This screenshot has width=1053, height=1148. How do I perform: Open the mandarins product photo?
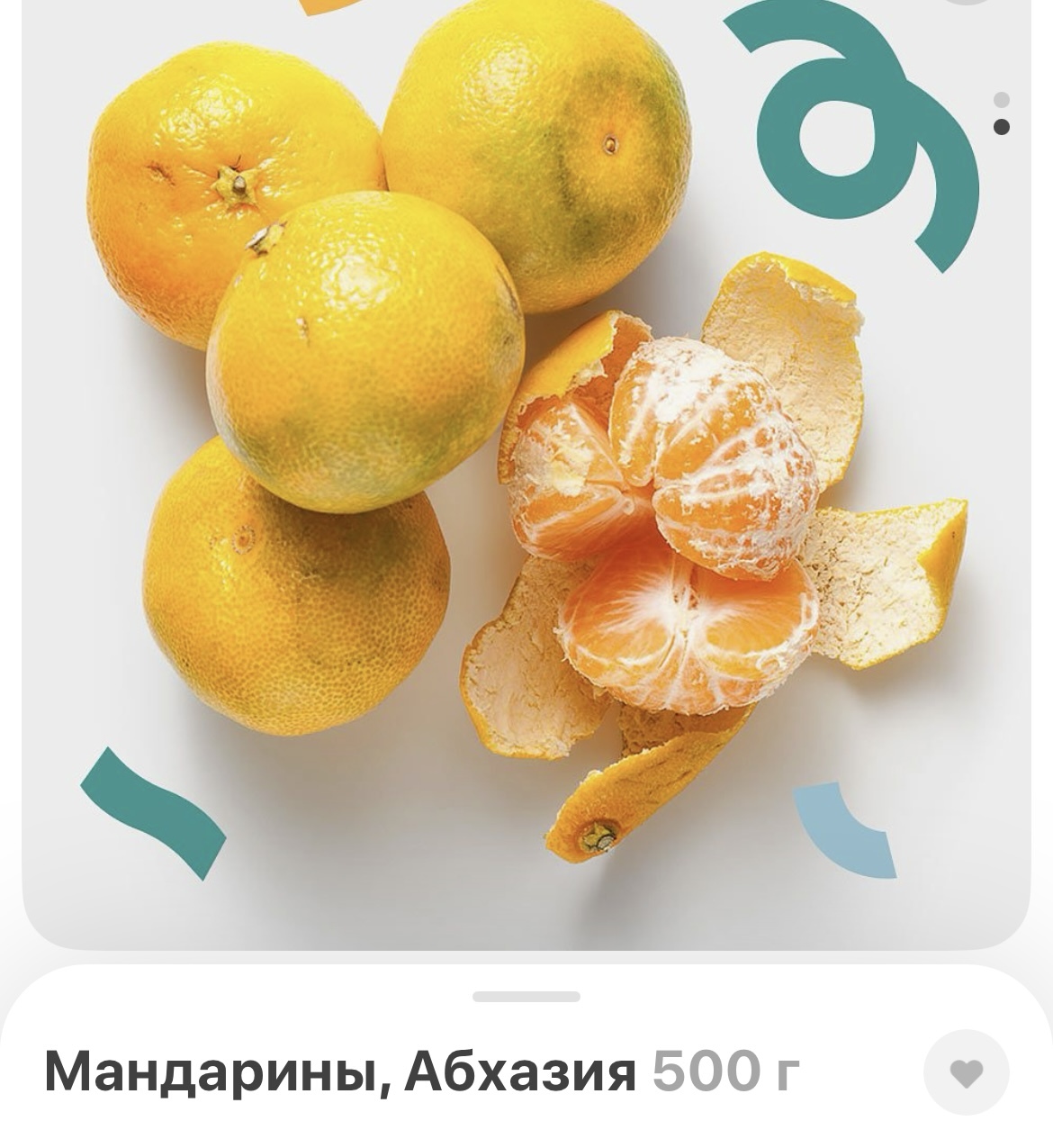526,468
